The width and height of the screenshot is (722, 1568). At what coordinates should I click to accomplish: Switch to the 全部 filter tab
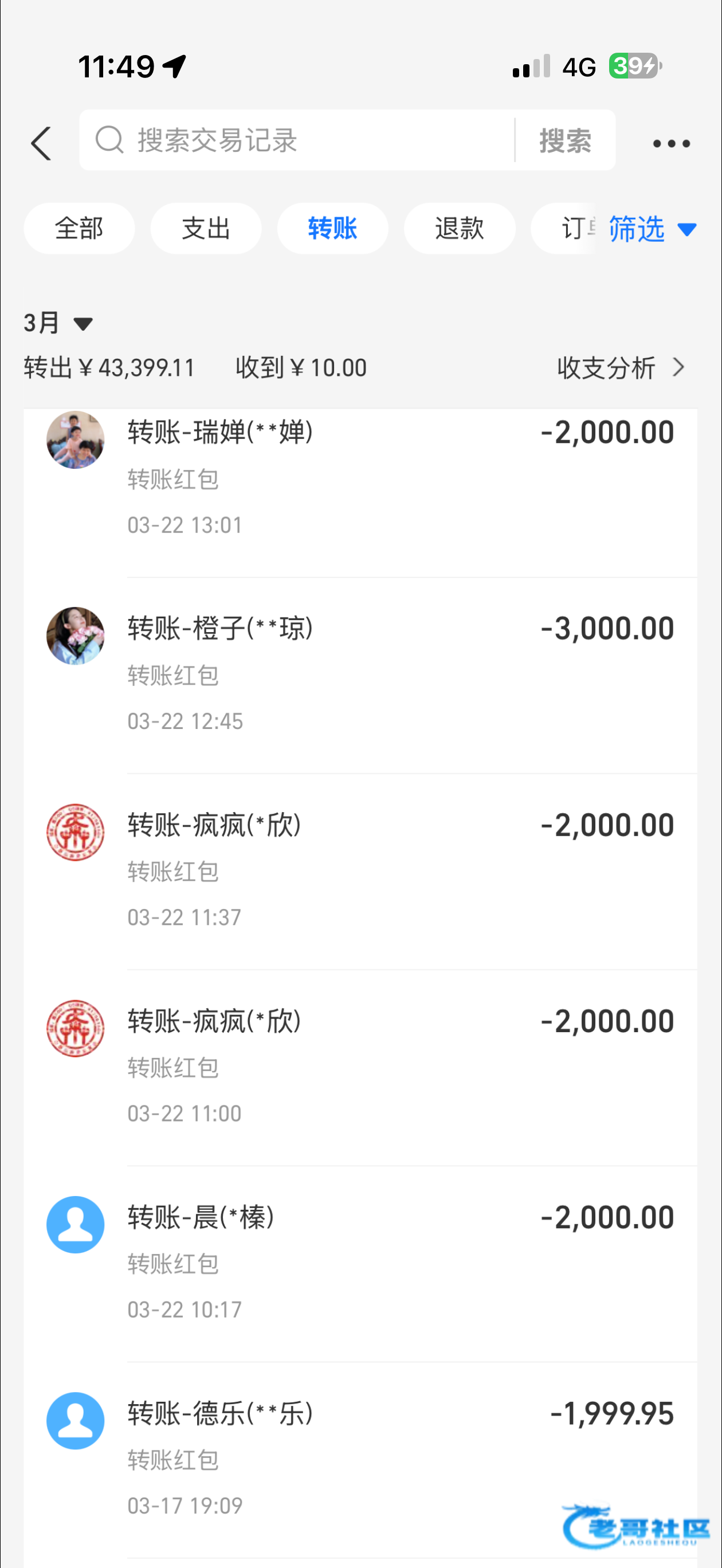(x=79, y=229)
